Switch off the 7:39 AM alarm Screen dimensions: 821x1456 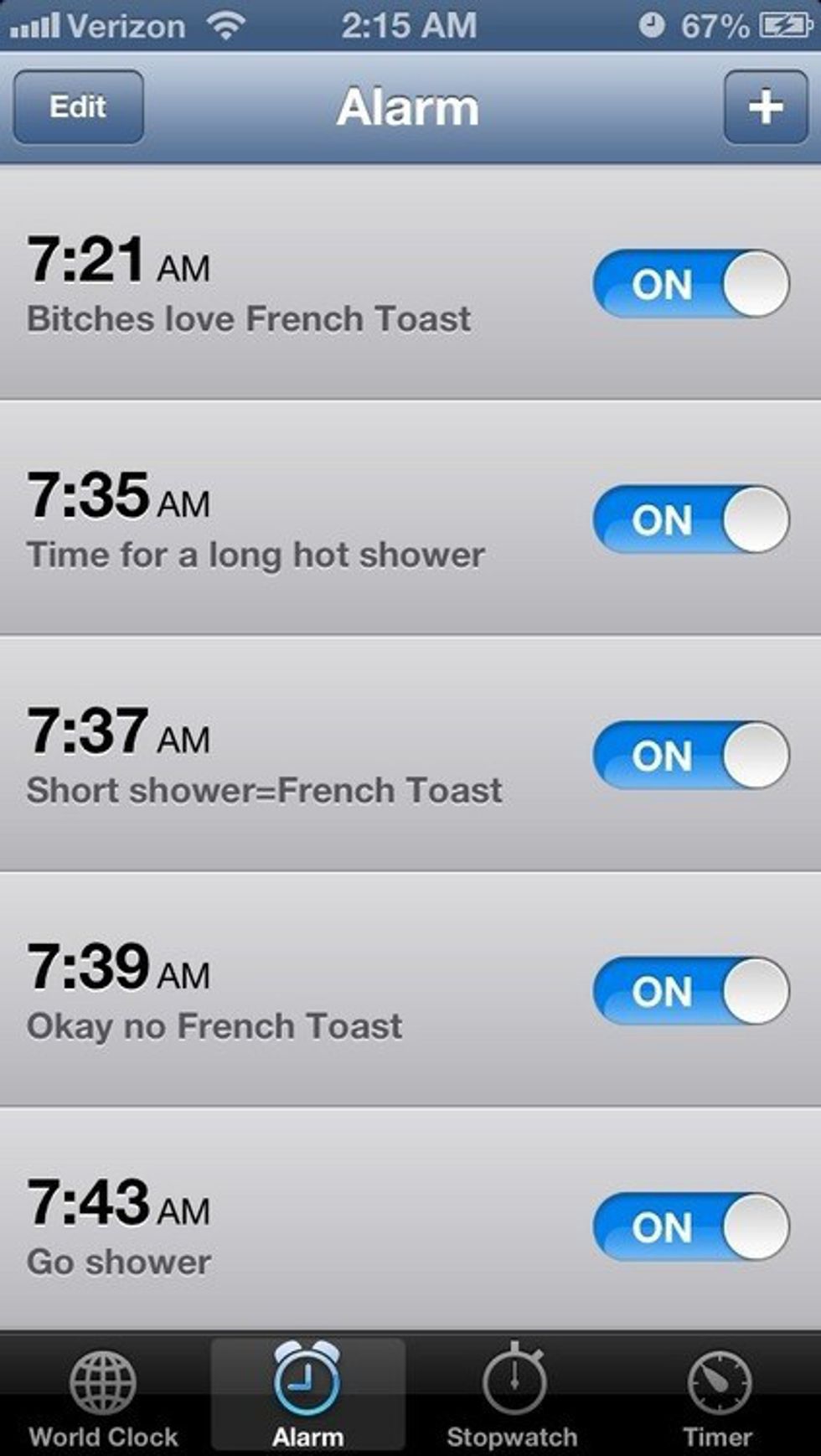pos(691,991)
